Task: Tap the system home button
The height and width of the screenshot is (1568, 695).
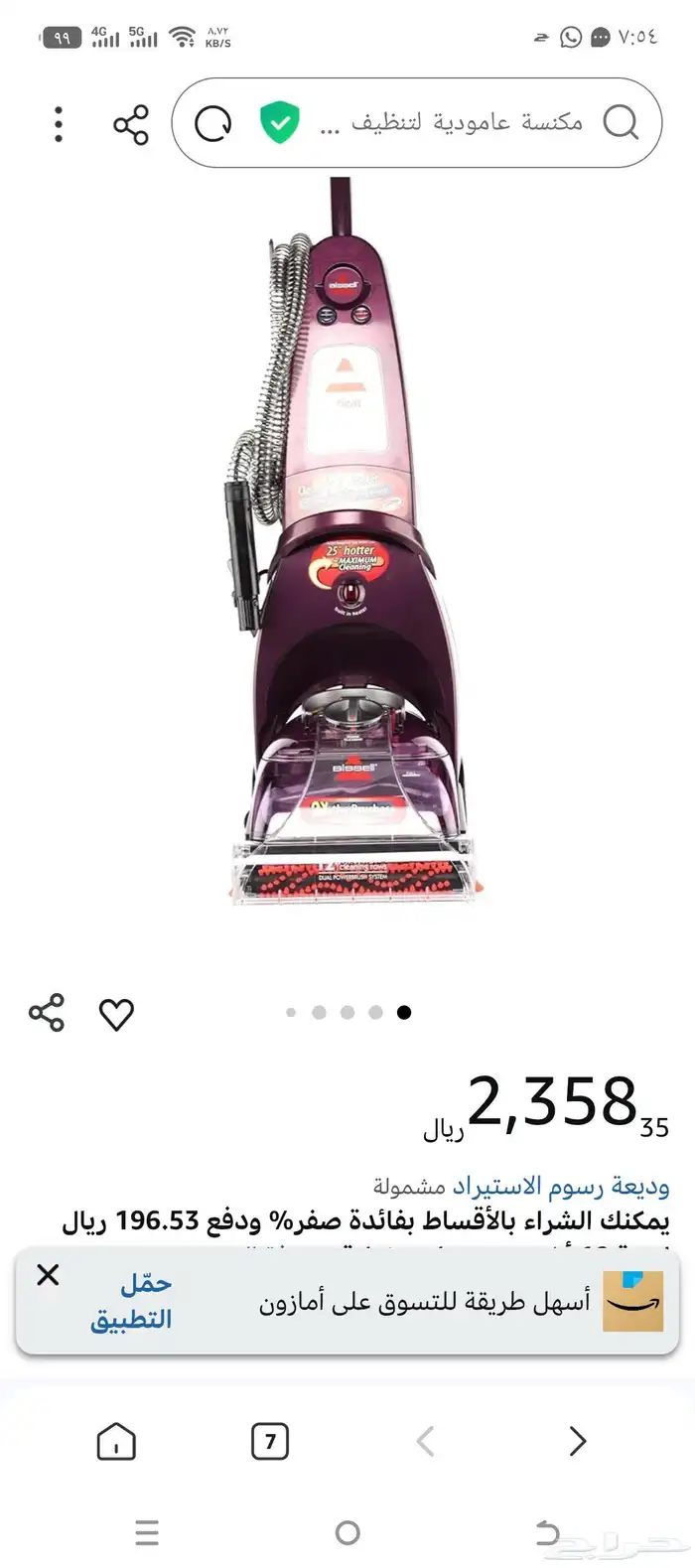Action: click(x=347, y=1532)
